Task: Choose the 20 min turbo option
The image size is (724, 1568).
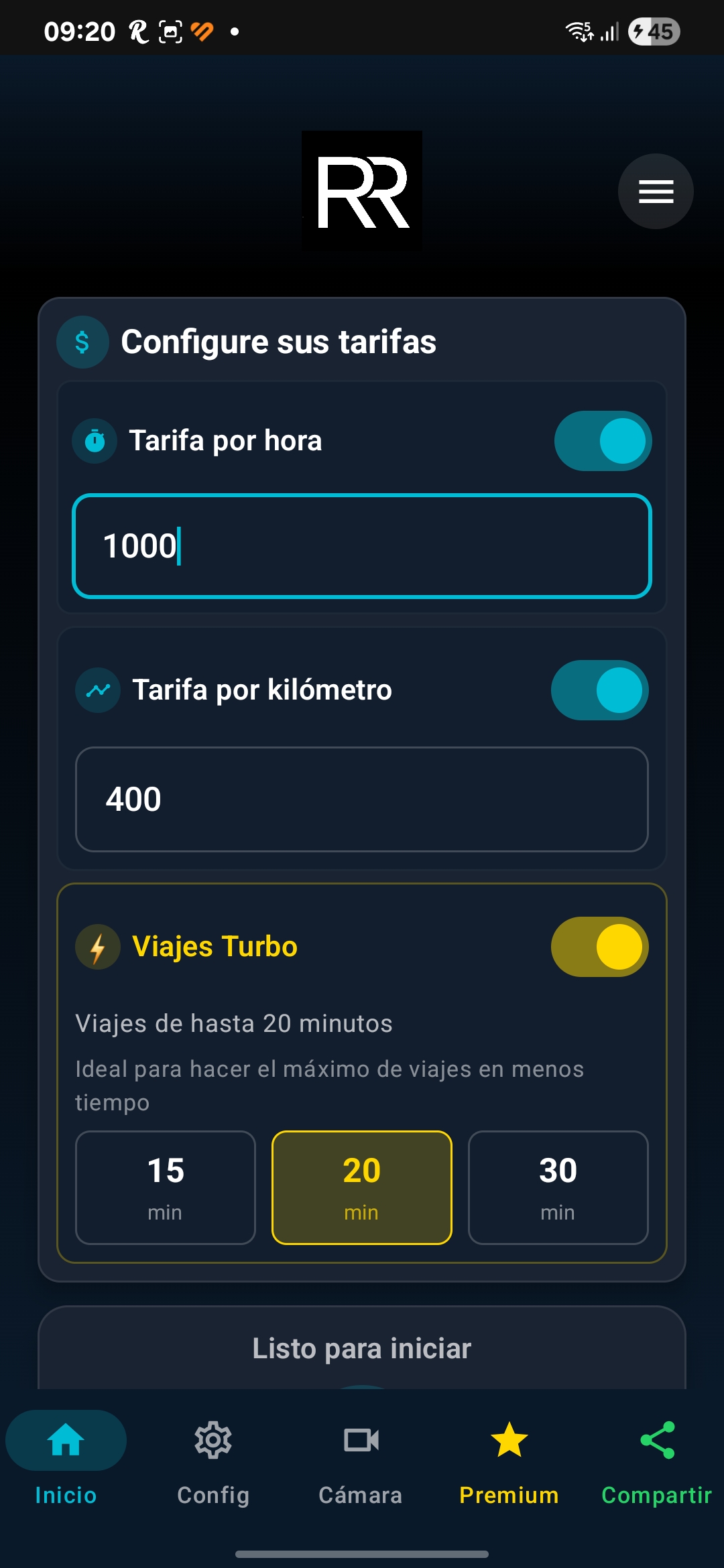Action: [362, 1187]
